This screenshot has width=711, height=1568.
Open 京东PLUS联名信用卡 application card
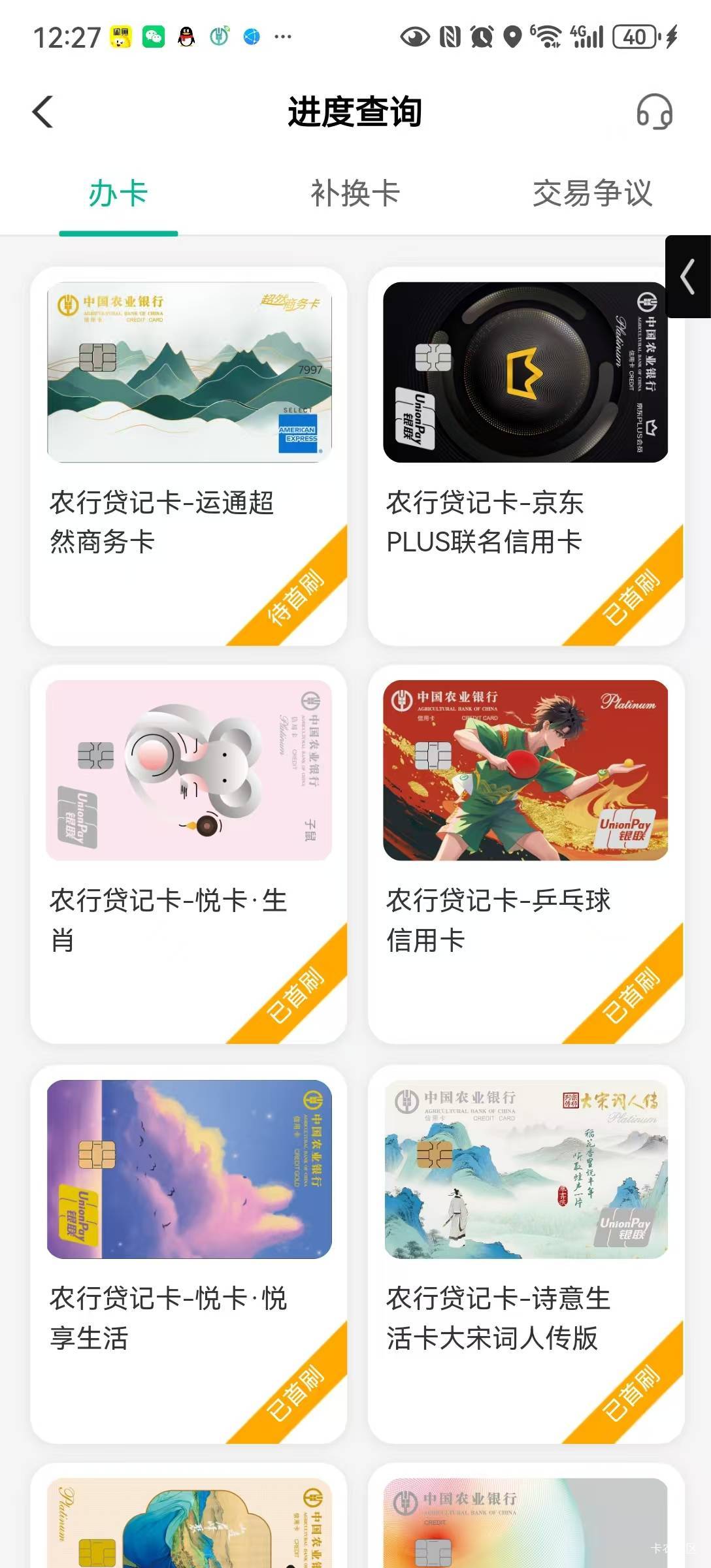(526, 456)
